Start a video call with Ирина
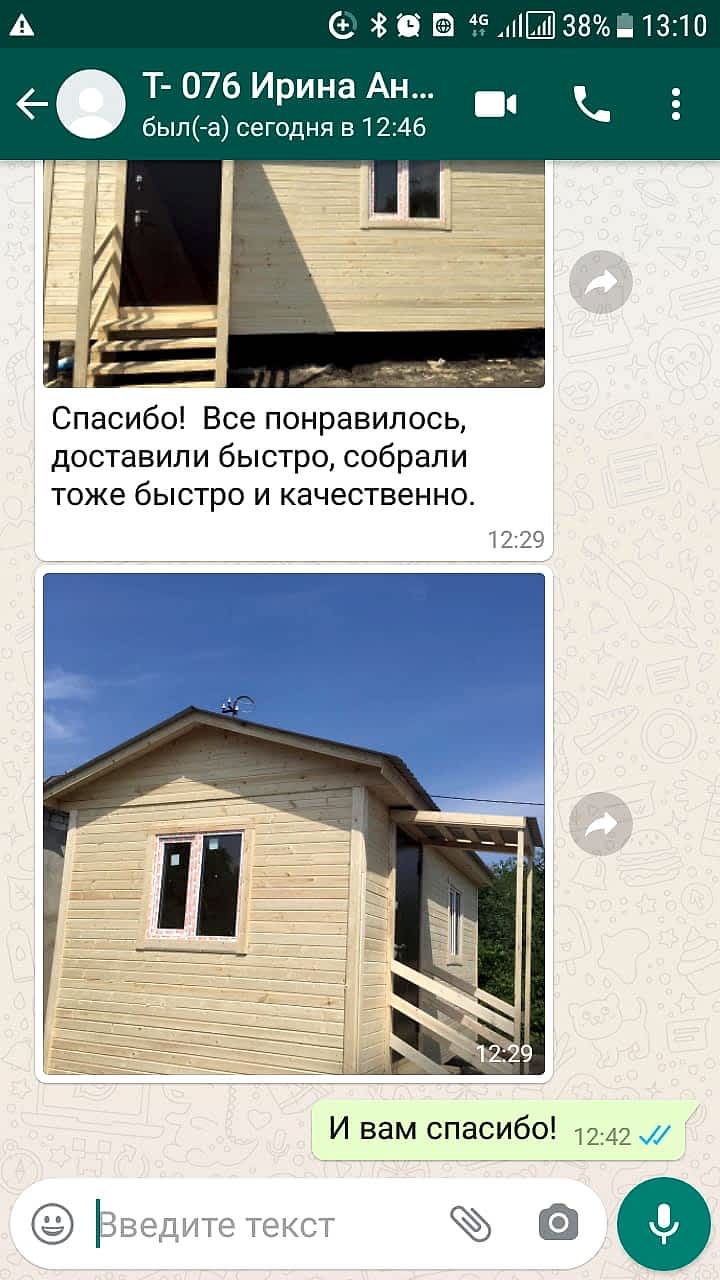Image resolution: width=720 pixels, height=1280 pixels. point(496,104)
